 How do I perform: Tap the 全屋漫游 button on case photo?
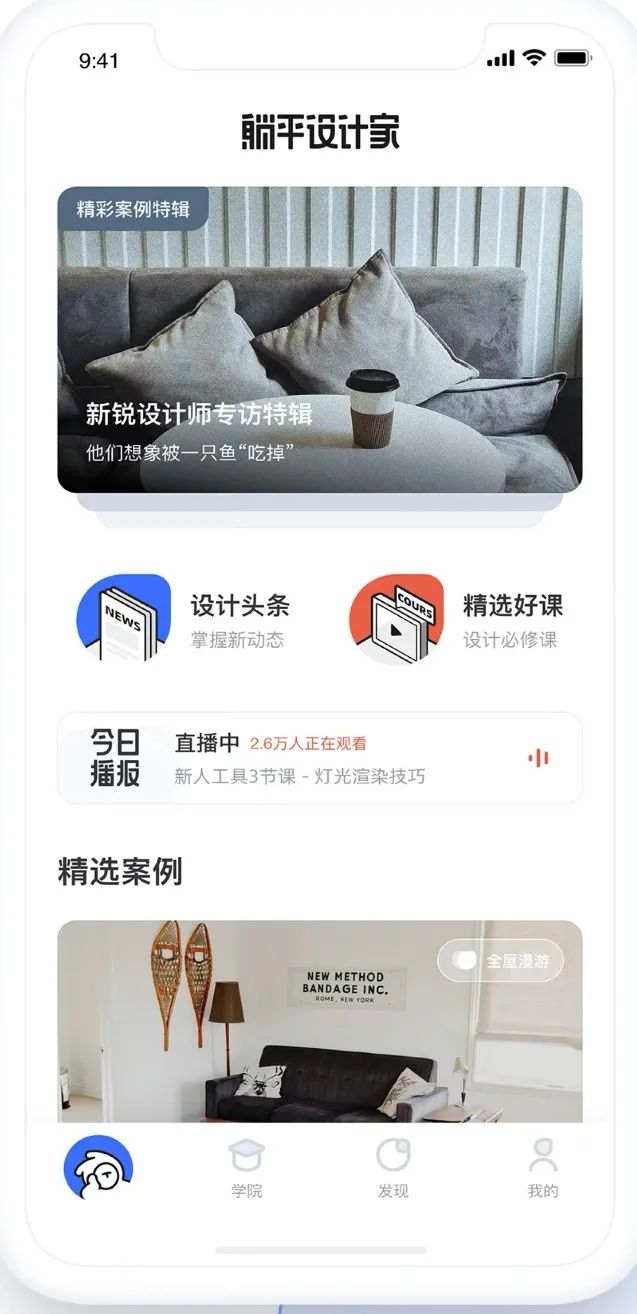point(501,961)
